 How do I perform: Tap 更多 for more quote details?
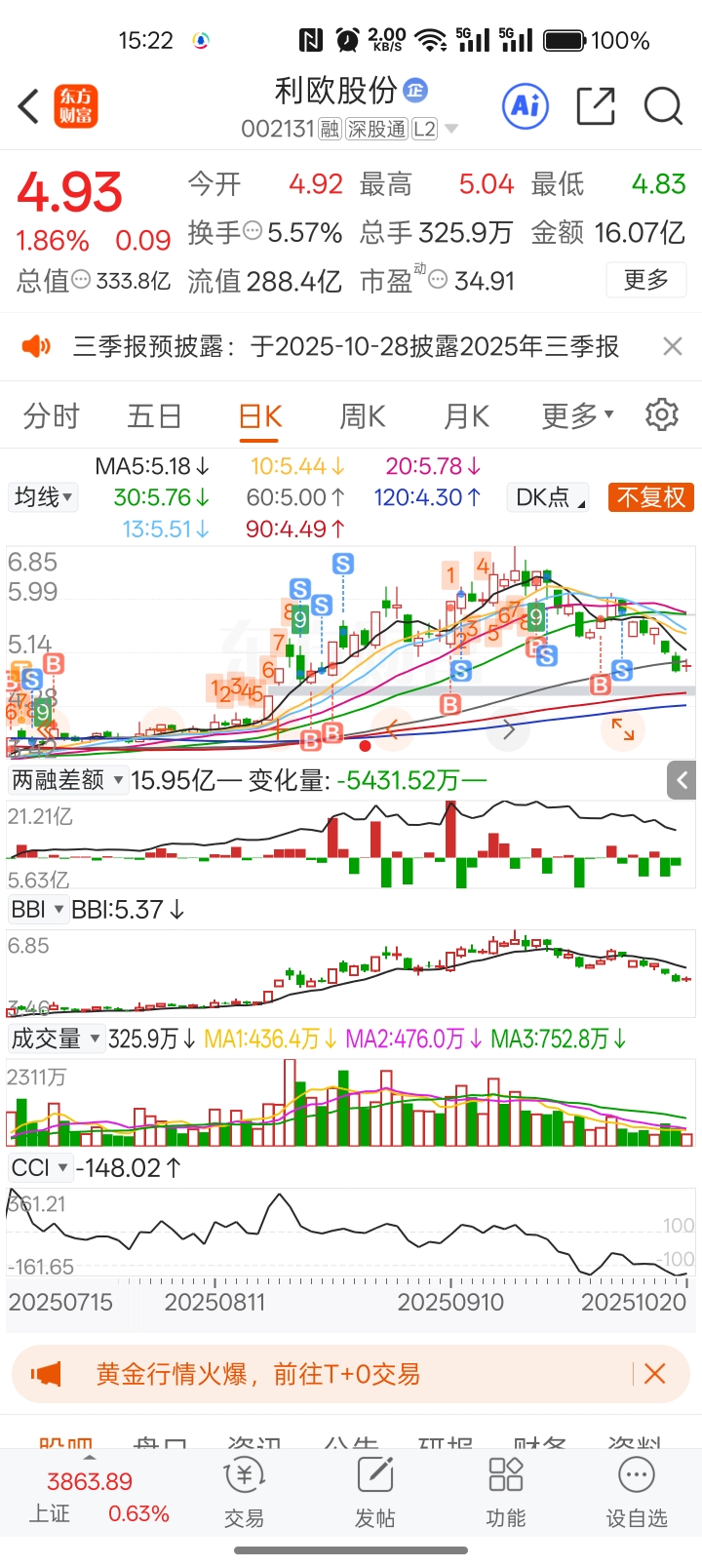click(646, 281)
